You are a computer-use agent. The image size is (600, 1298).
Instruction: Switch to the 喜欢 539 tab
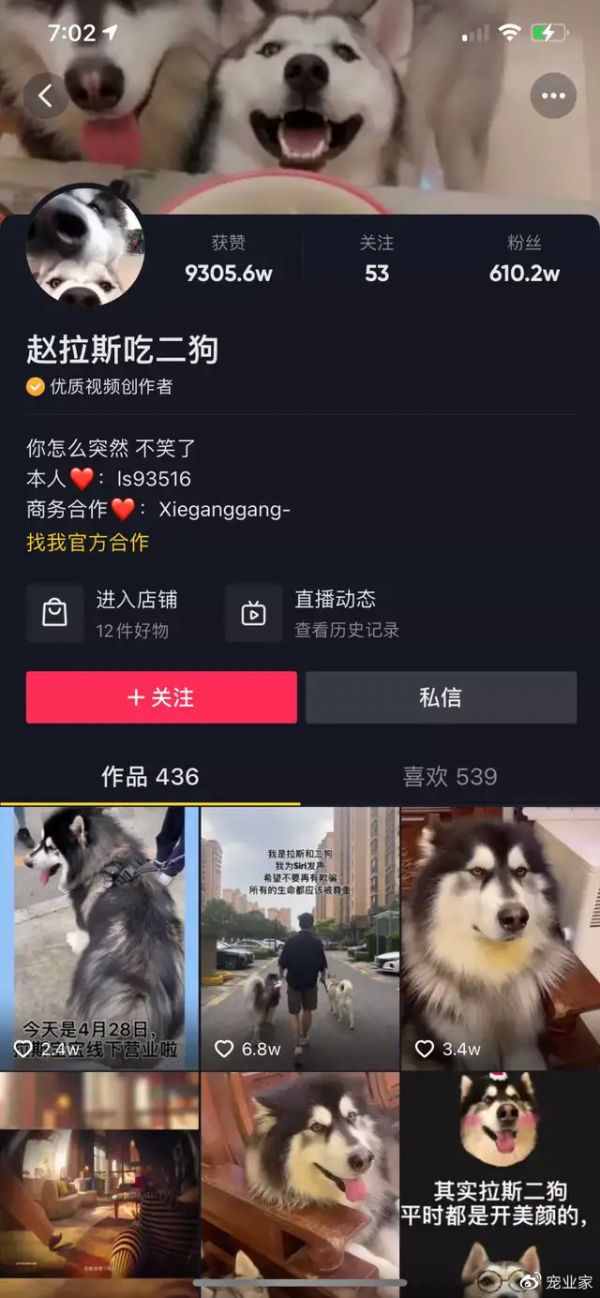450,777
